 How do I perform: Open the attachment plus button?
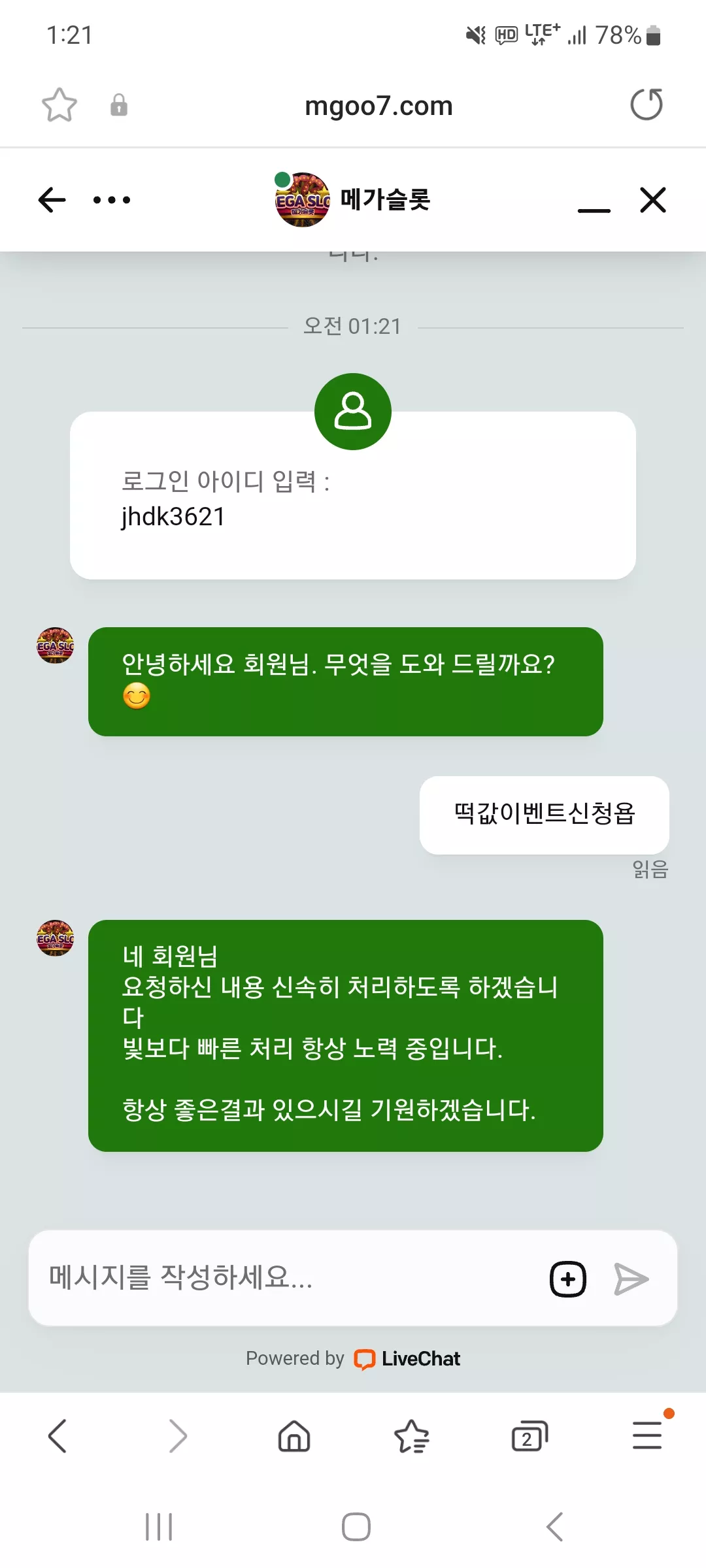[568, 1279]
